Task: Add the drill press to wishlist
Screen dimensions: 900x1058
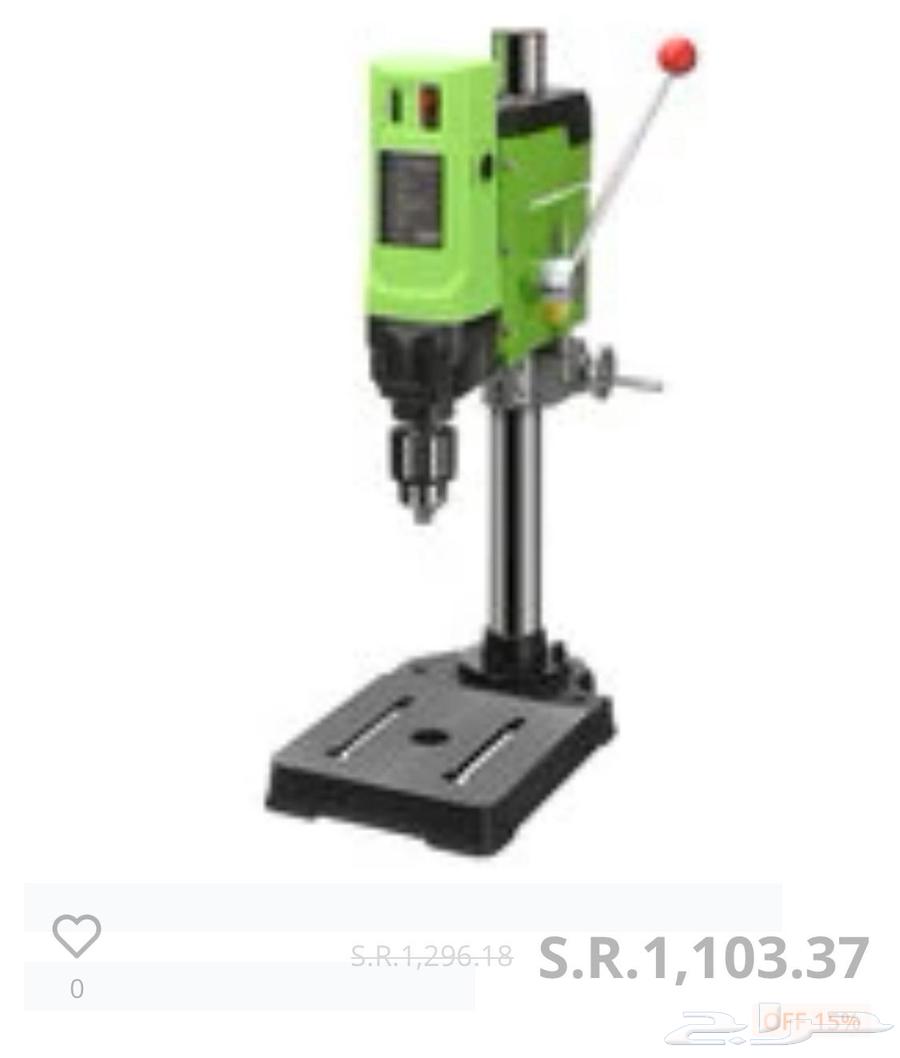Action: (77, 936)
